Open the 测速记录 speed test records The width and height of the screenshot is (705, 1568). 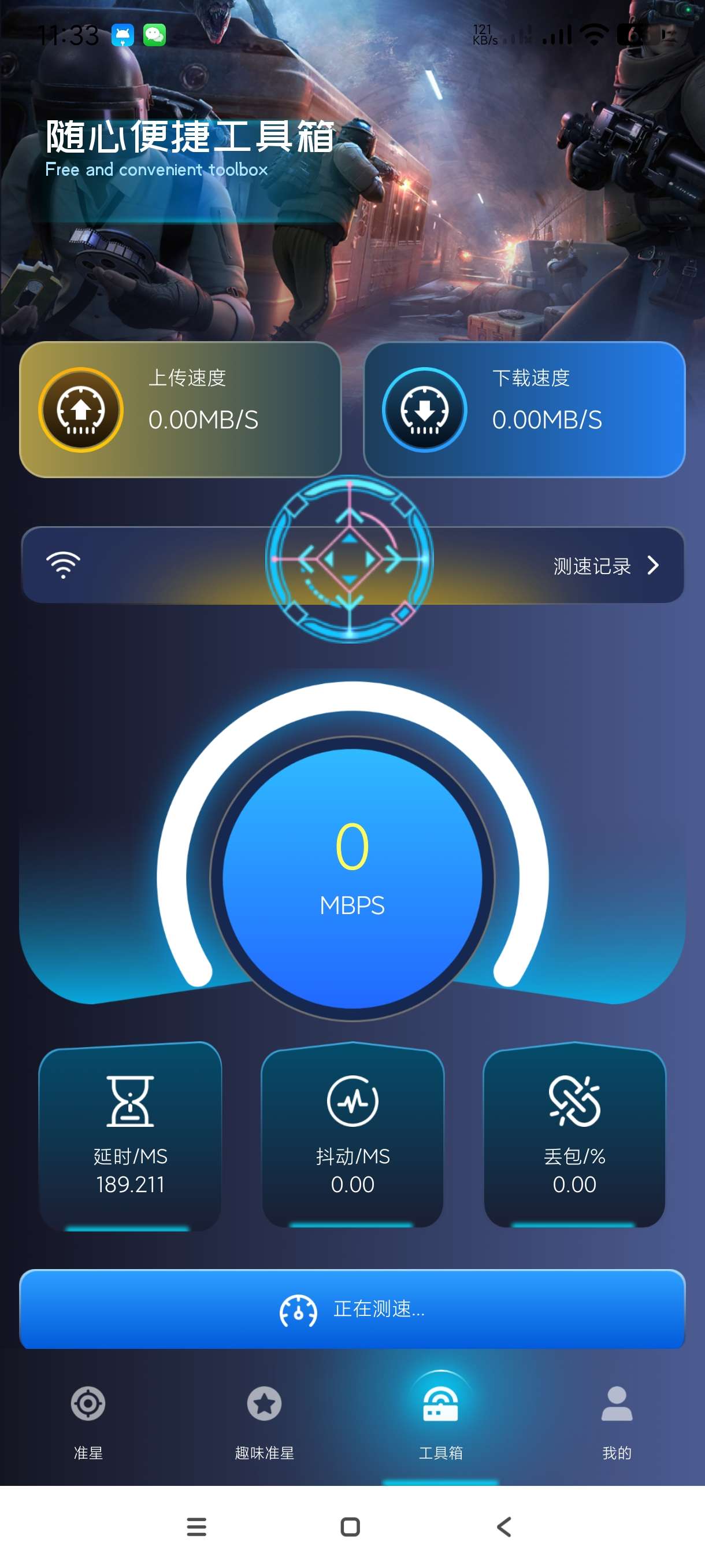point(604,565)
